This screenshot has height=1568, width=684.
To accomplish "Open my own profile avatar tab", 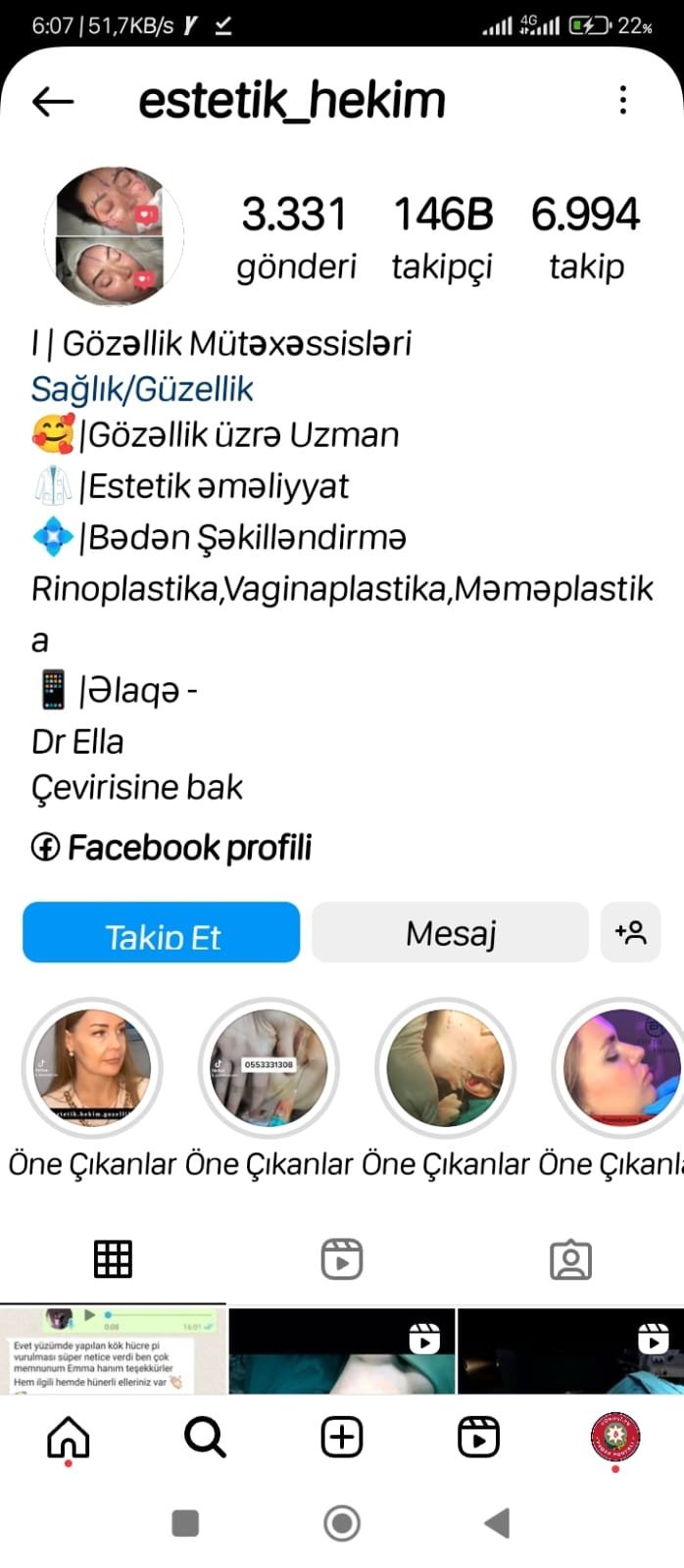I will 614,1438.
